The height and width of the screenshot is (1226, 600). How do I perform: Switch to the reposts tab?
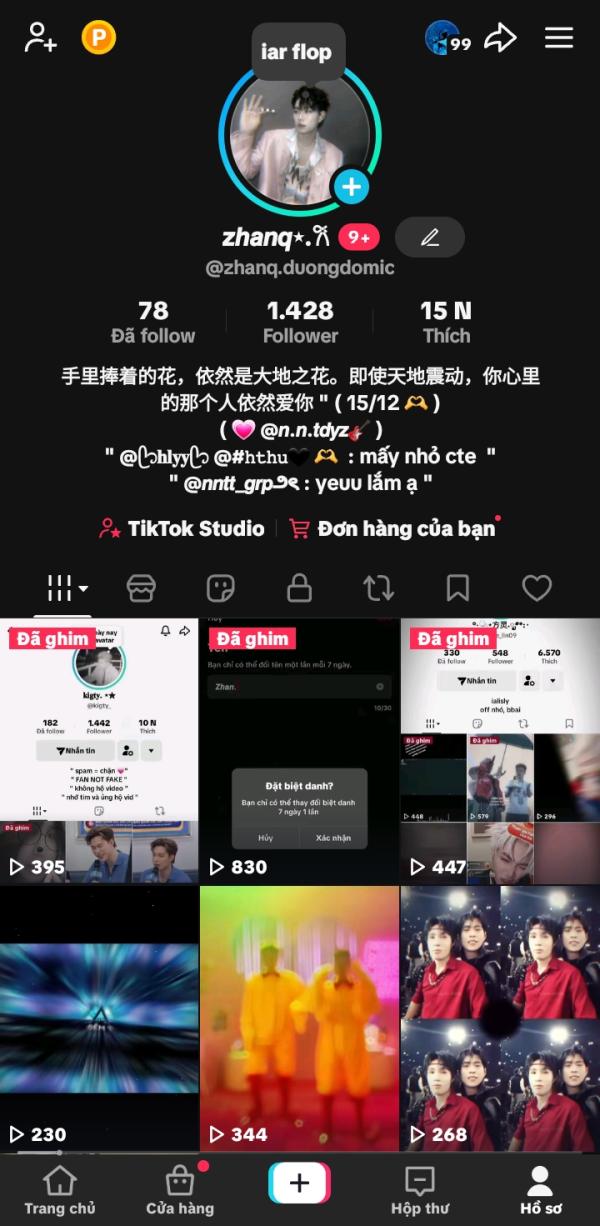pos(378,588)
